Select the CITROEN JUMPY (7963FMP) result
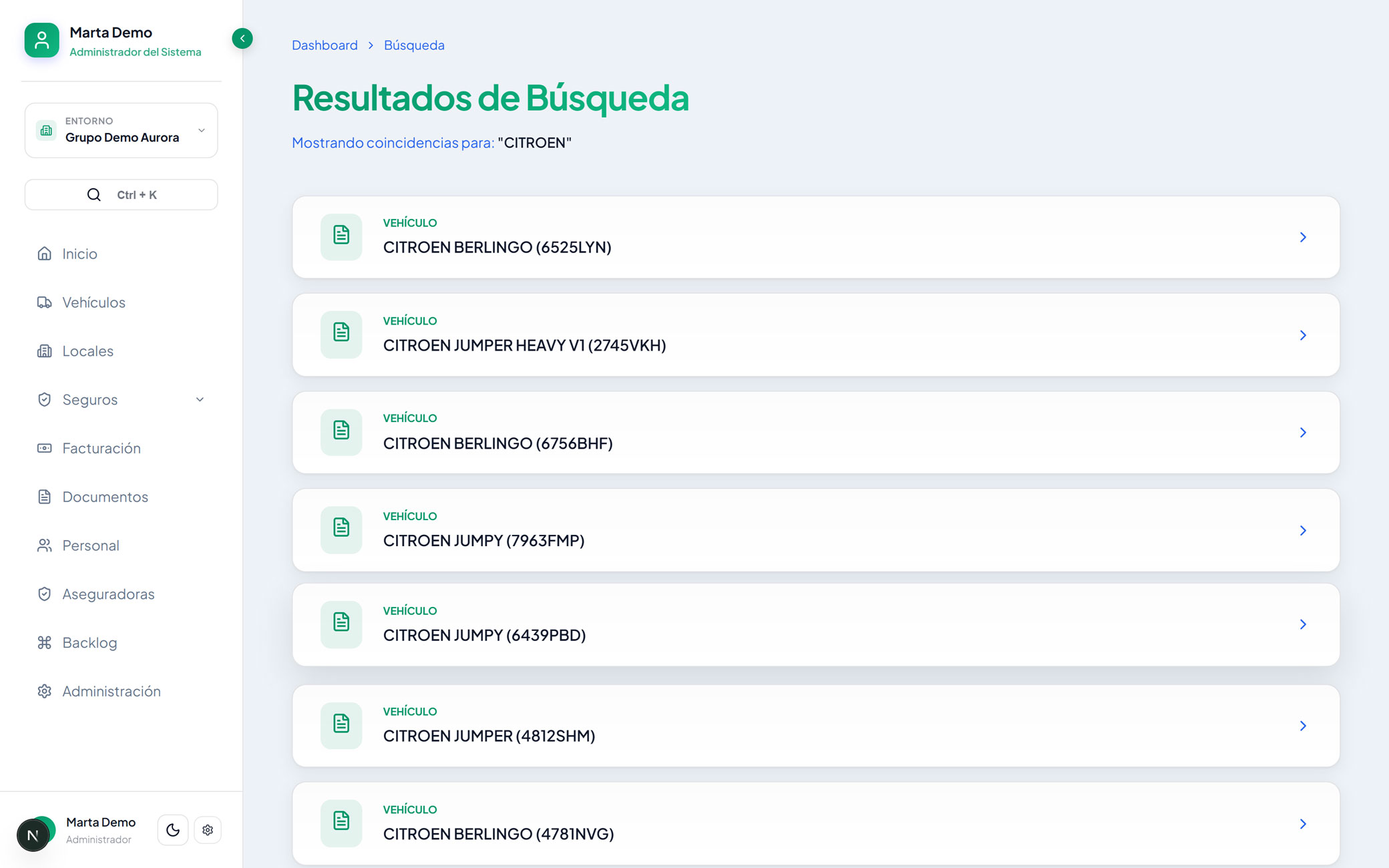1389x868 pixels. point(816,530)
